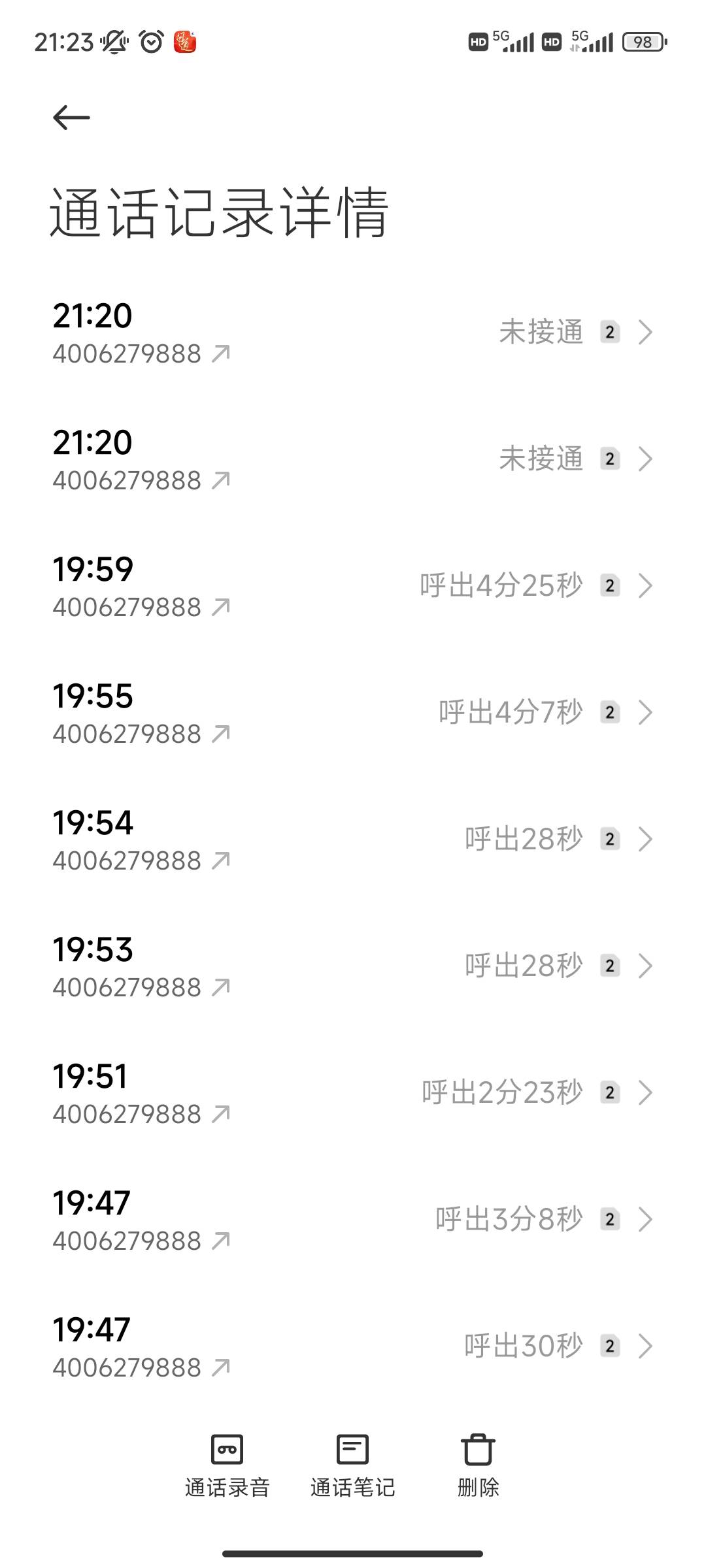This screenshot has width=706, height=1568.
Task: Select the 19:47 call lasting 3分8秒
Action: pyautogui.click(x=353, y=1220)
